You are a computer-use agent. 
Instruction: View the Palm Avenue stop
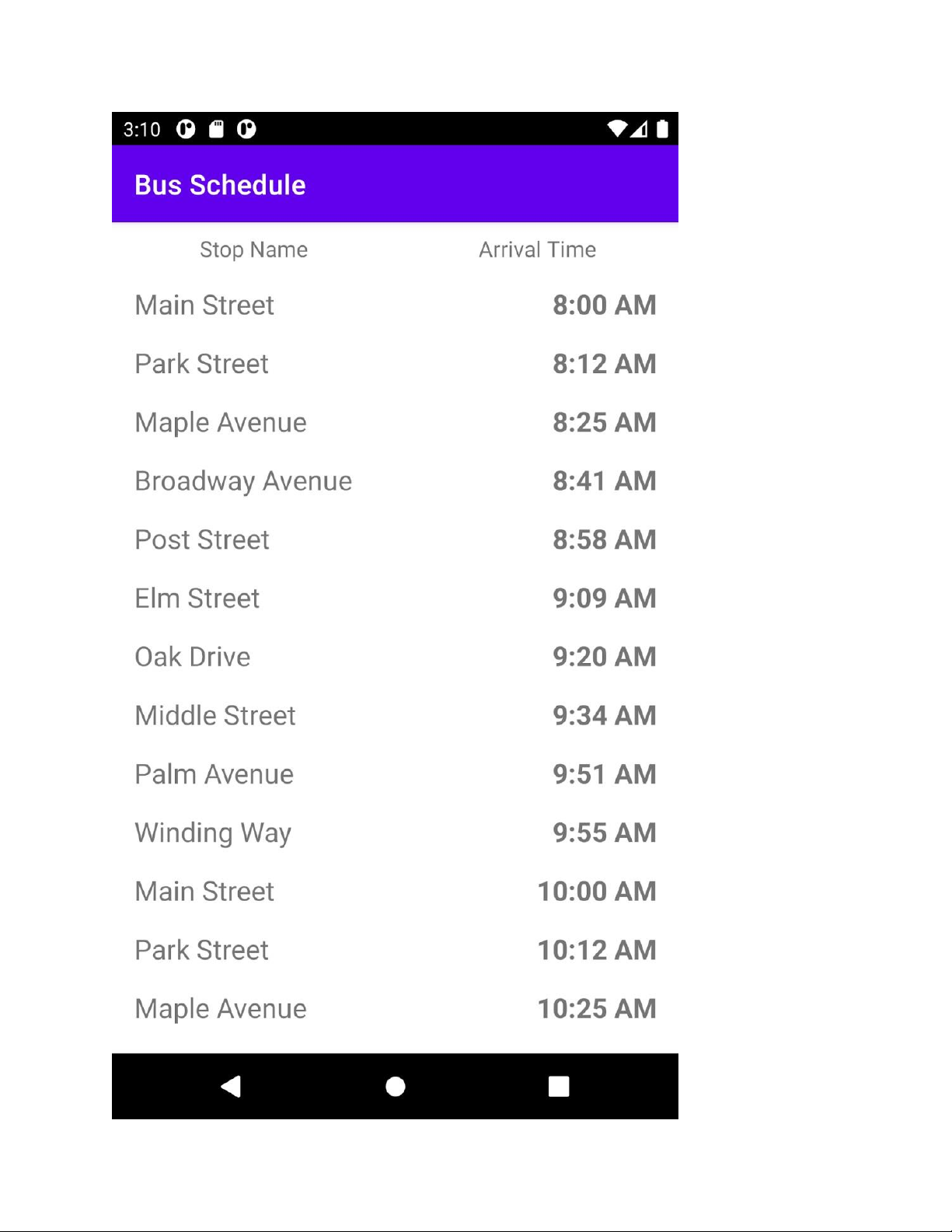pyautogui.click(x=395, y=775)
